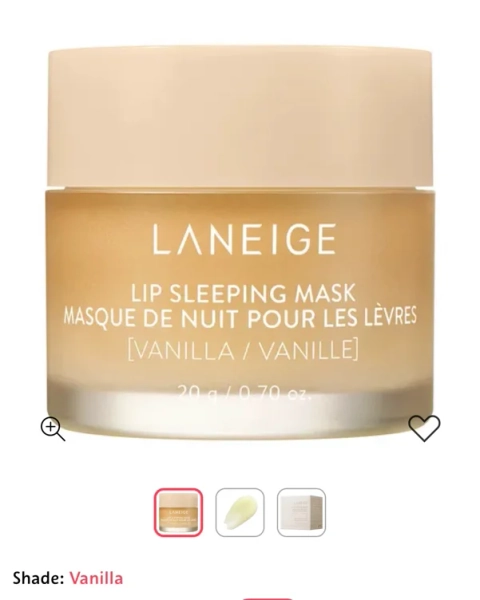View the product swatch texture thumbnail
480x600 pixels.
[240, 512]
